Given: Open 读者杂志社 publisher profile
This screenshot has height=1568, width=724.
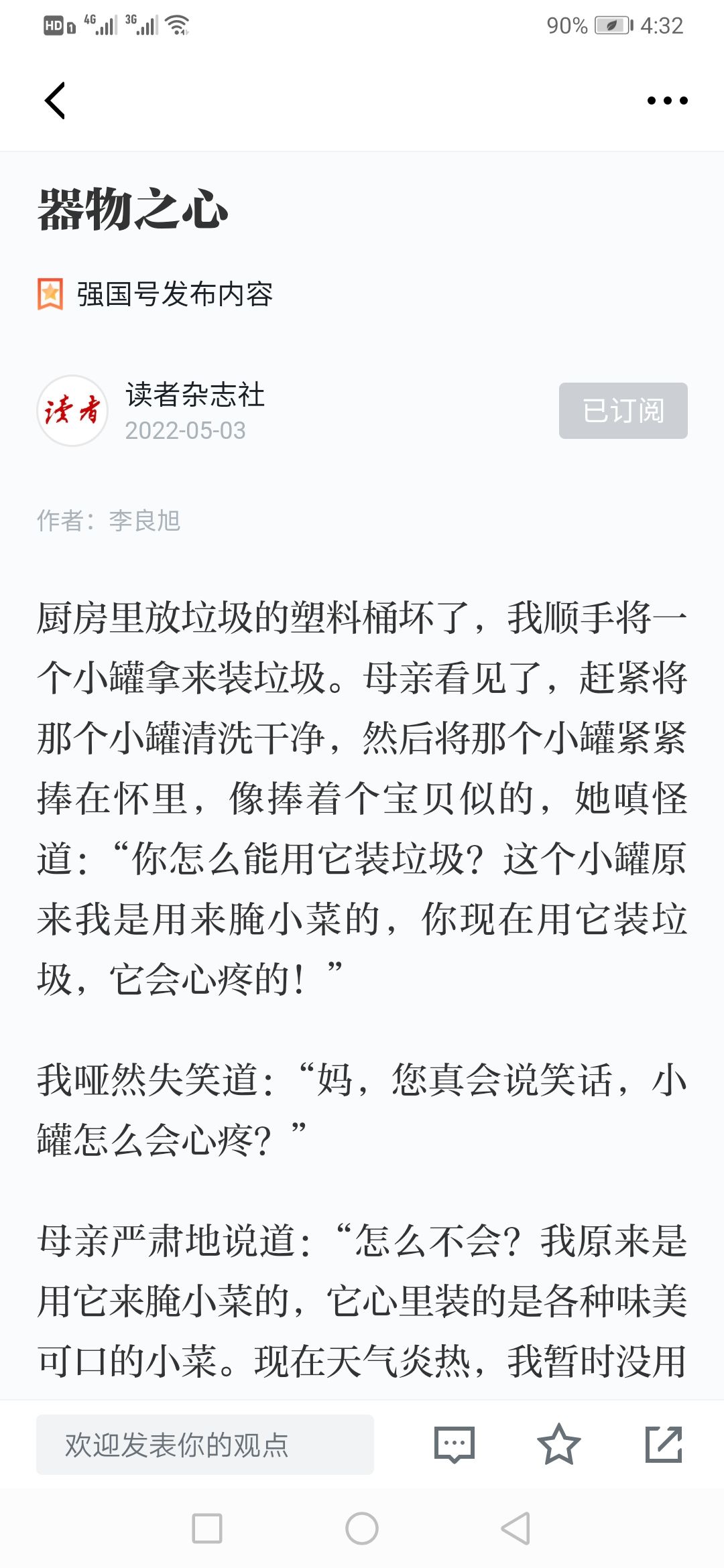Looking at the screenshot, I should tap(194, 395).
